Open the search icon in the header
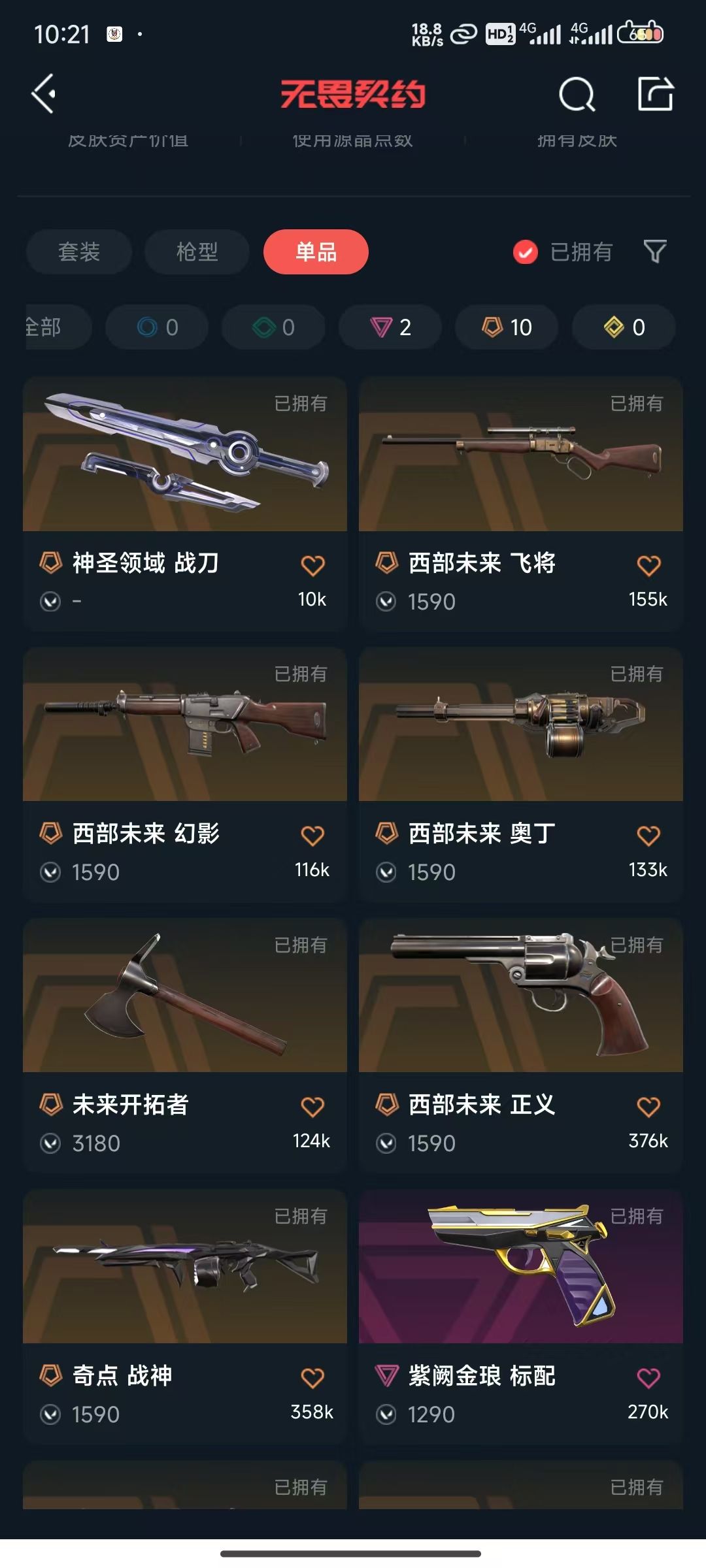 coord(577,95)
